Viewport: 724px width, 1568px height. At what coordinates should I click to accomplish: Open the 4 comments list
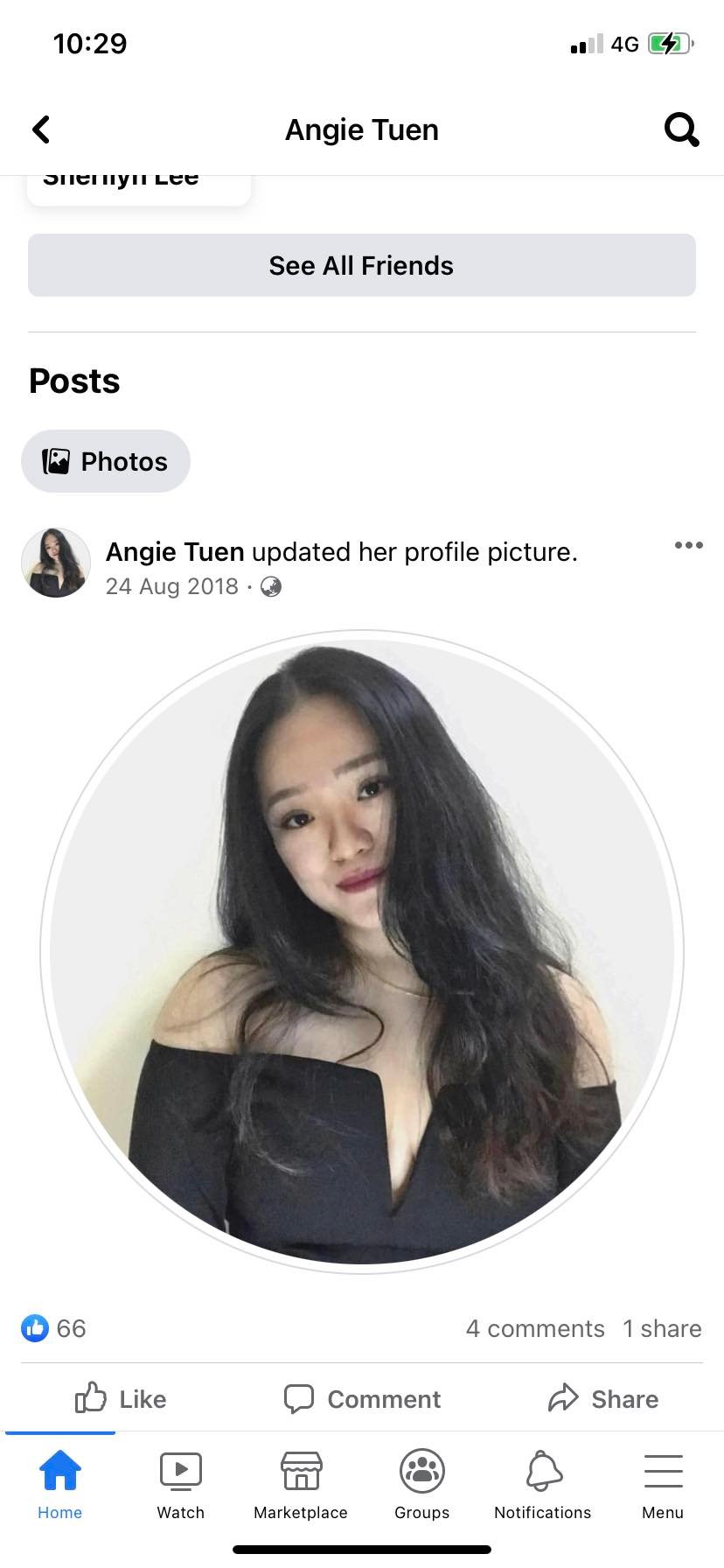click(x=535, y=1328)
